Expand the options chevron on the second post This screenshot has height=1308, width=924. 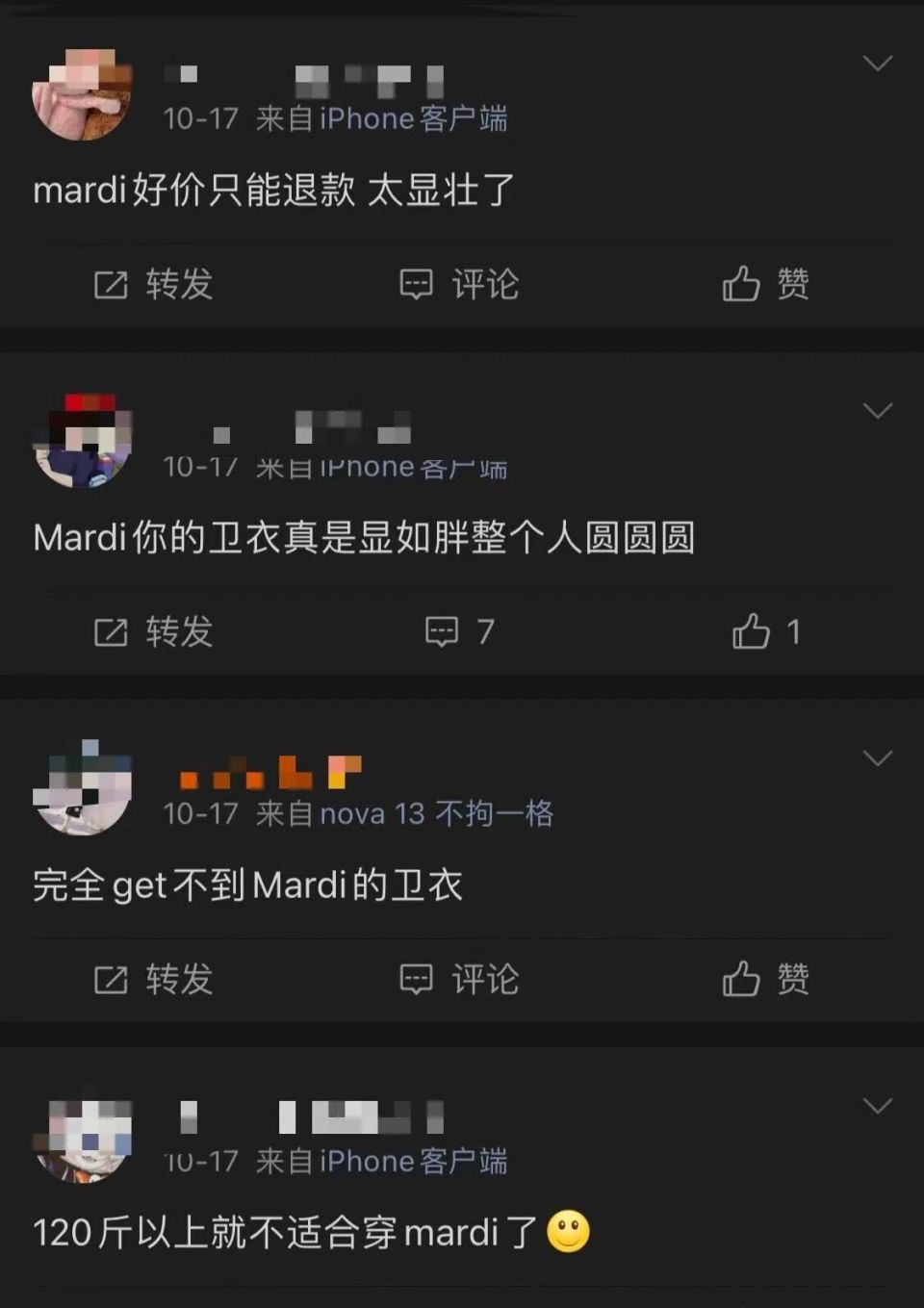click(x=877, y=410)
